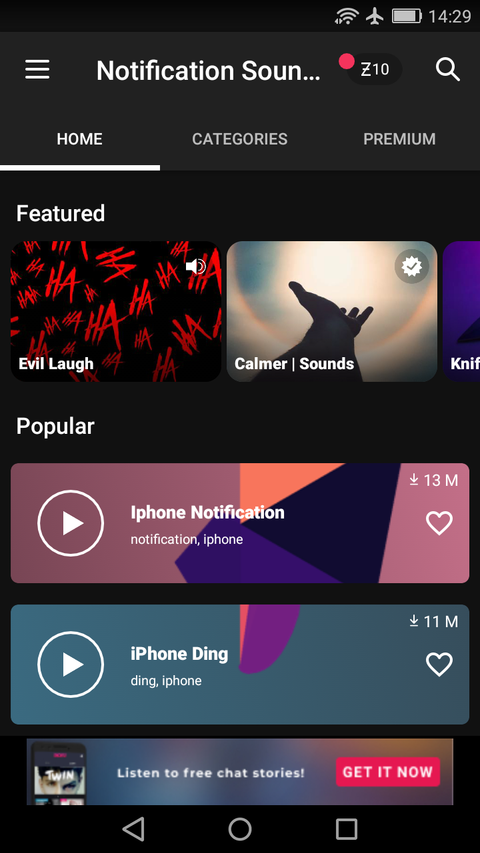Tap Get It Now on the ad
The image size is (480, 853).
click(388, 772)
